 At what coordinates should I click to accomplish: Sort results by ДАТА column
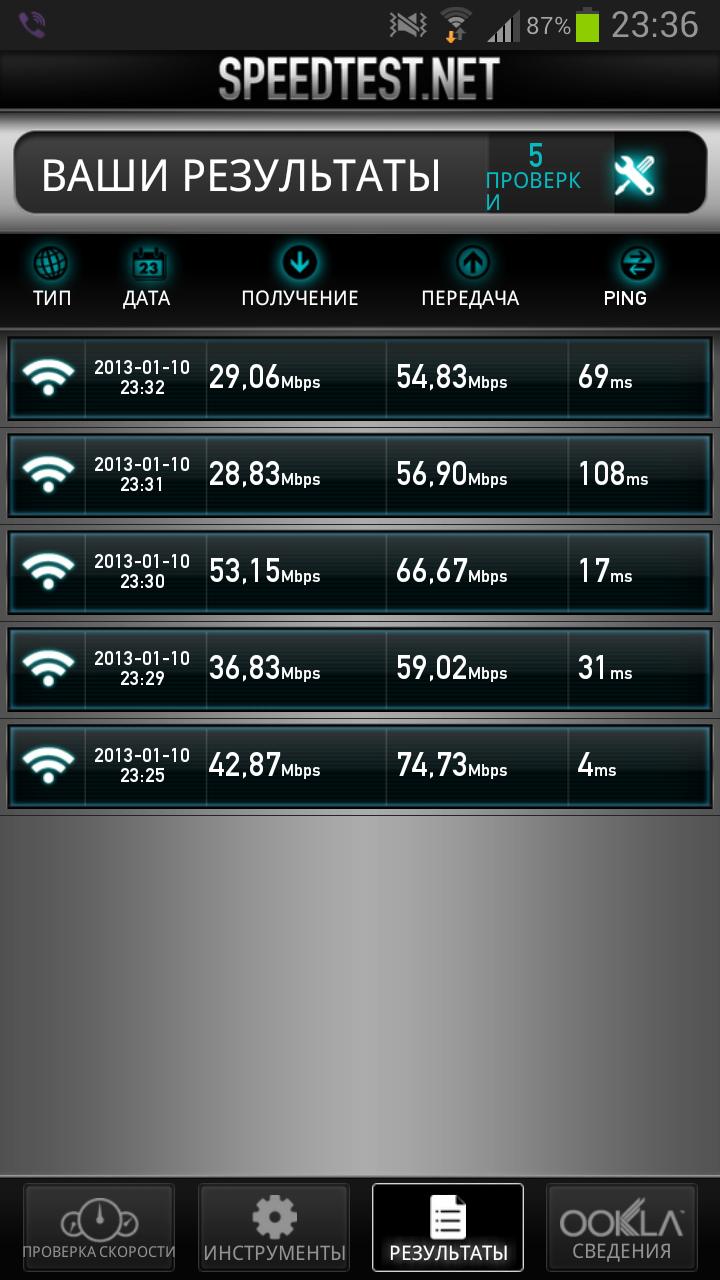(147, 279)
